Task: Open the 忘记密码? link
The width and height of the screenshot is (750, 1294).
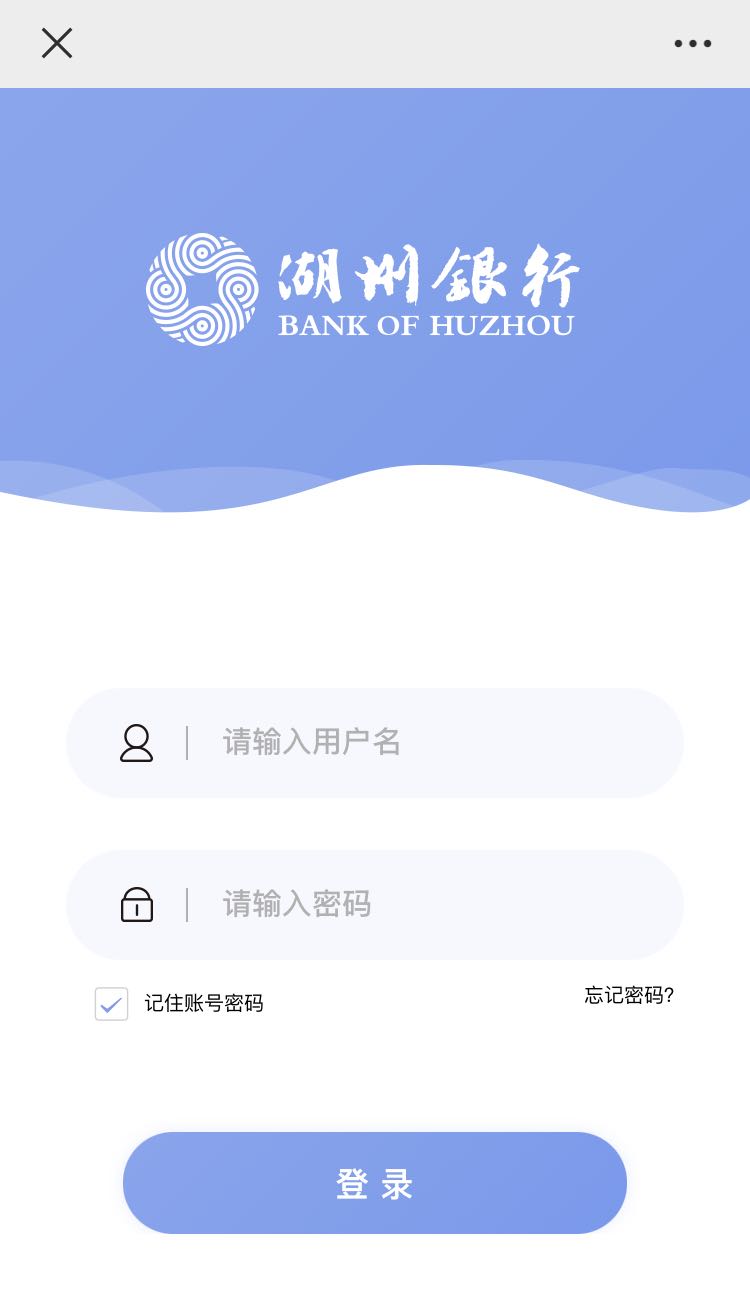Action: (629, 995)
